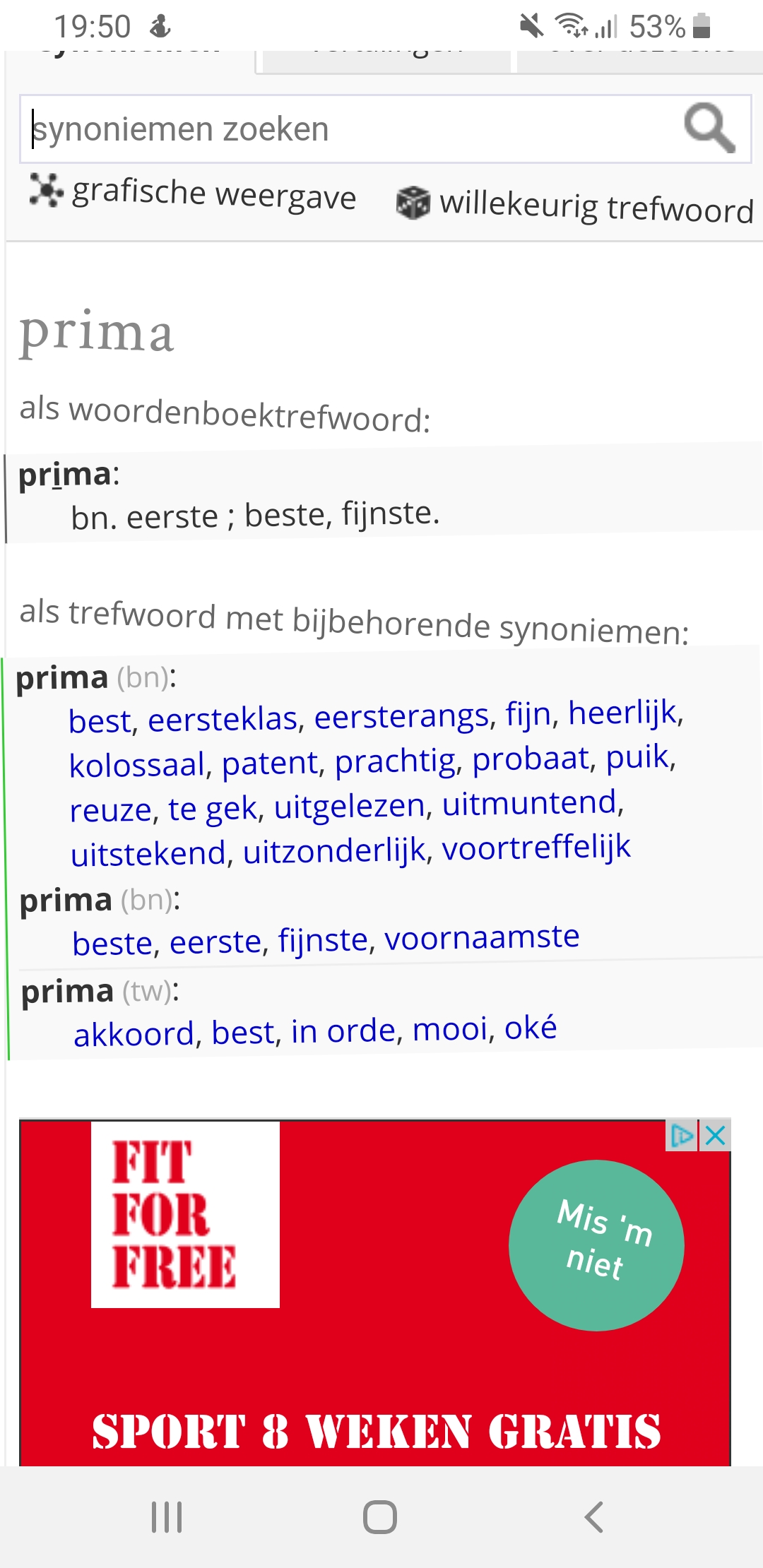This screenshot has height=1568, width=763.
Task: Open the synonym kolossaal
Action: point(137,765)
